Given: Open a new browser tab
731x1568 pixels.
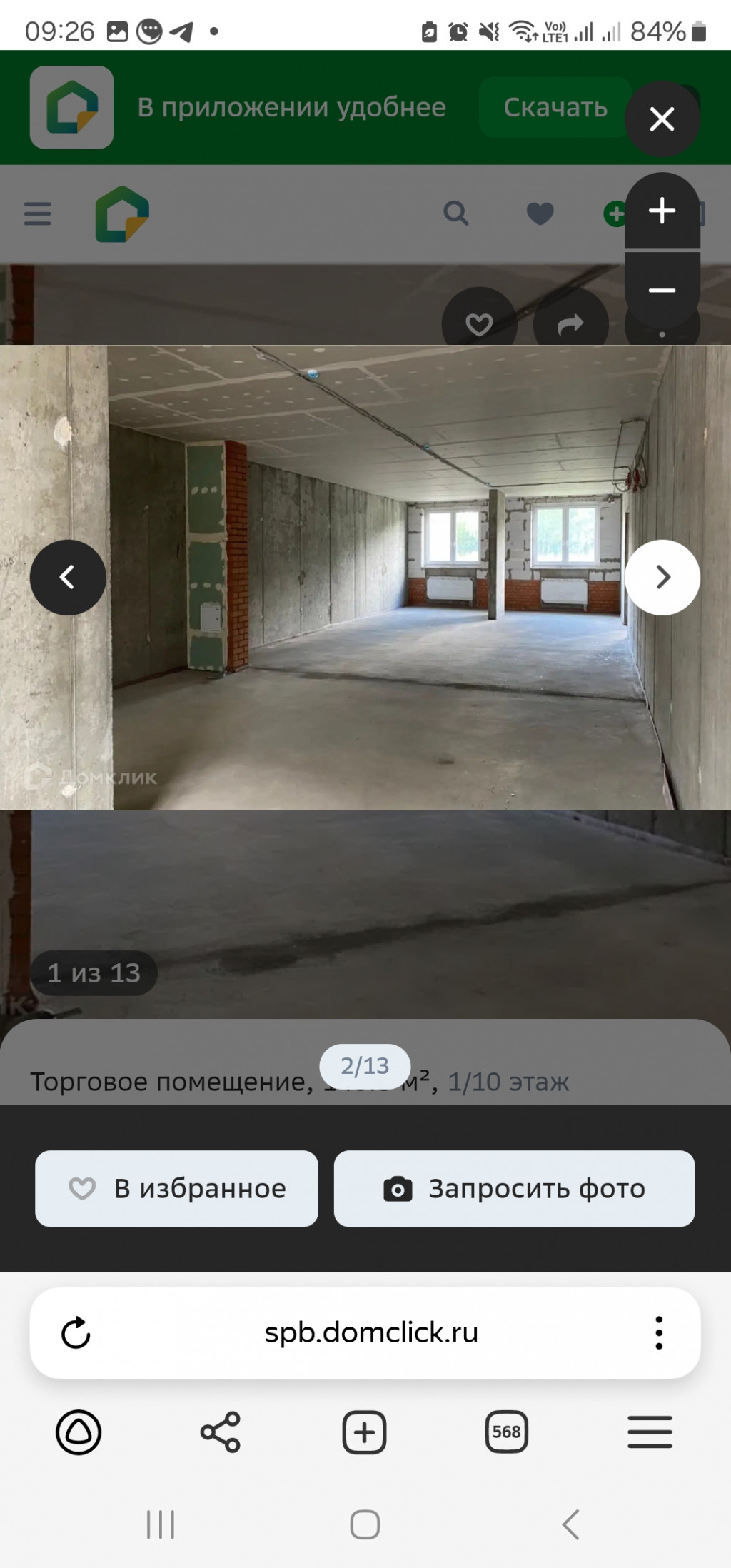Looking at the screenshot, I should pyautogui.click(x=364, y=1432).
